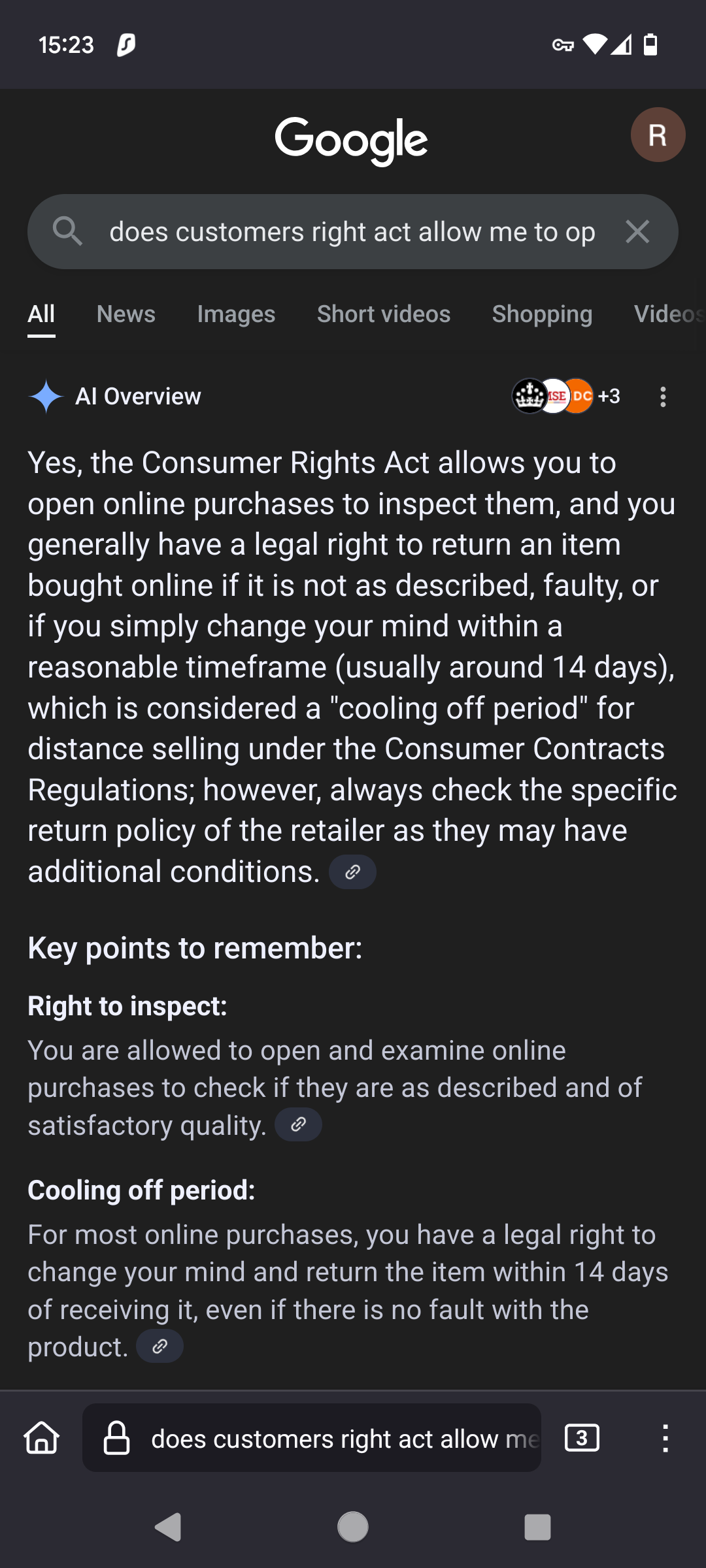Switch to the Images tab
This screenshot has width=706, height=1568.
[236, 314]
